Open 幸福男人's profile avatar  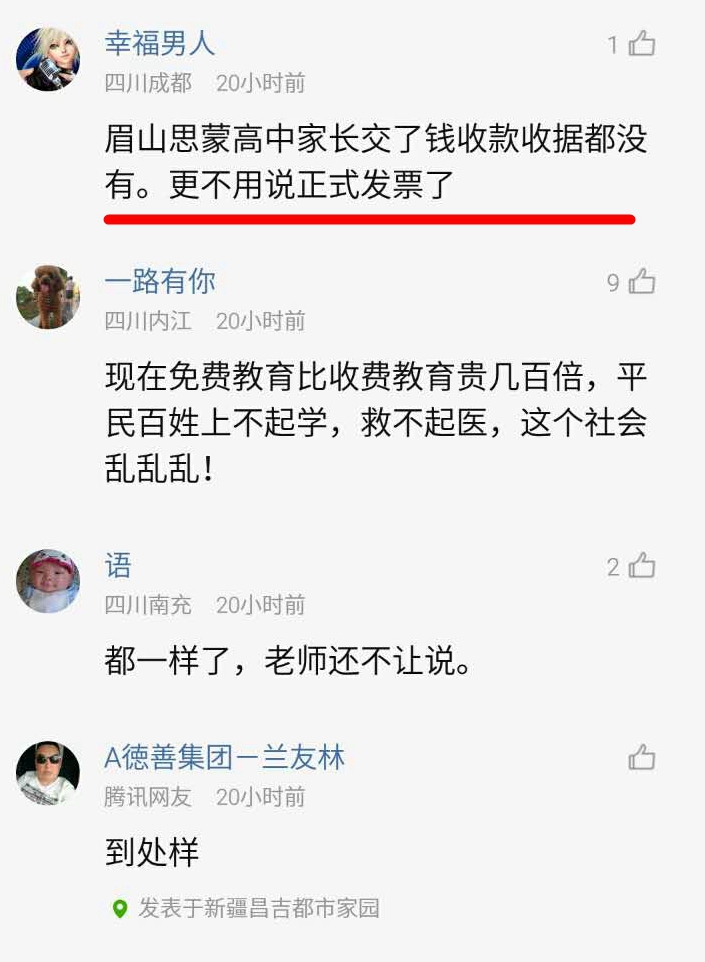pyautogui.click(x=48, y=59)
